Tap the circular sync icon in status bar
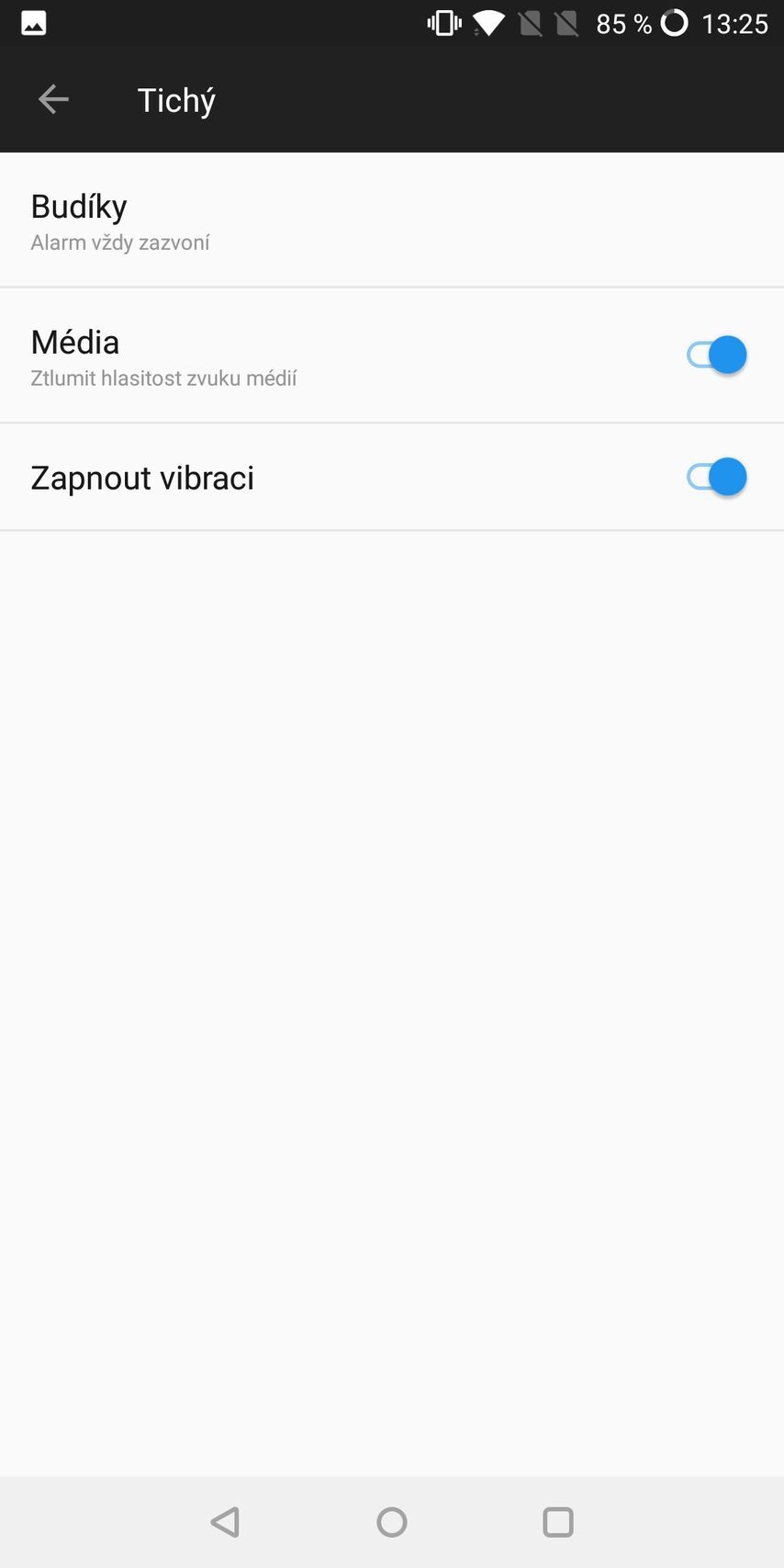Image resolution: width=784 pixels, height=1568 pixels. click(x=674, y=23)
